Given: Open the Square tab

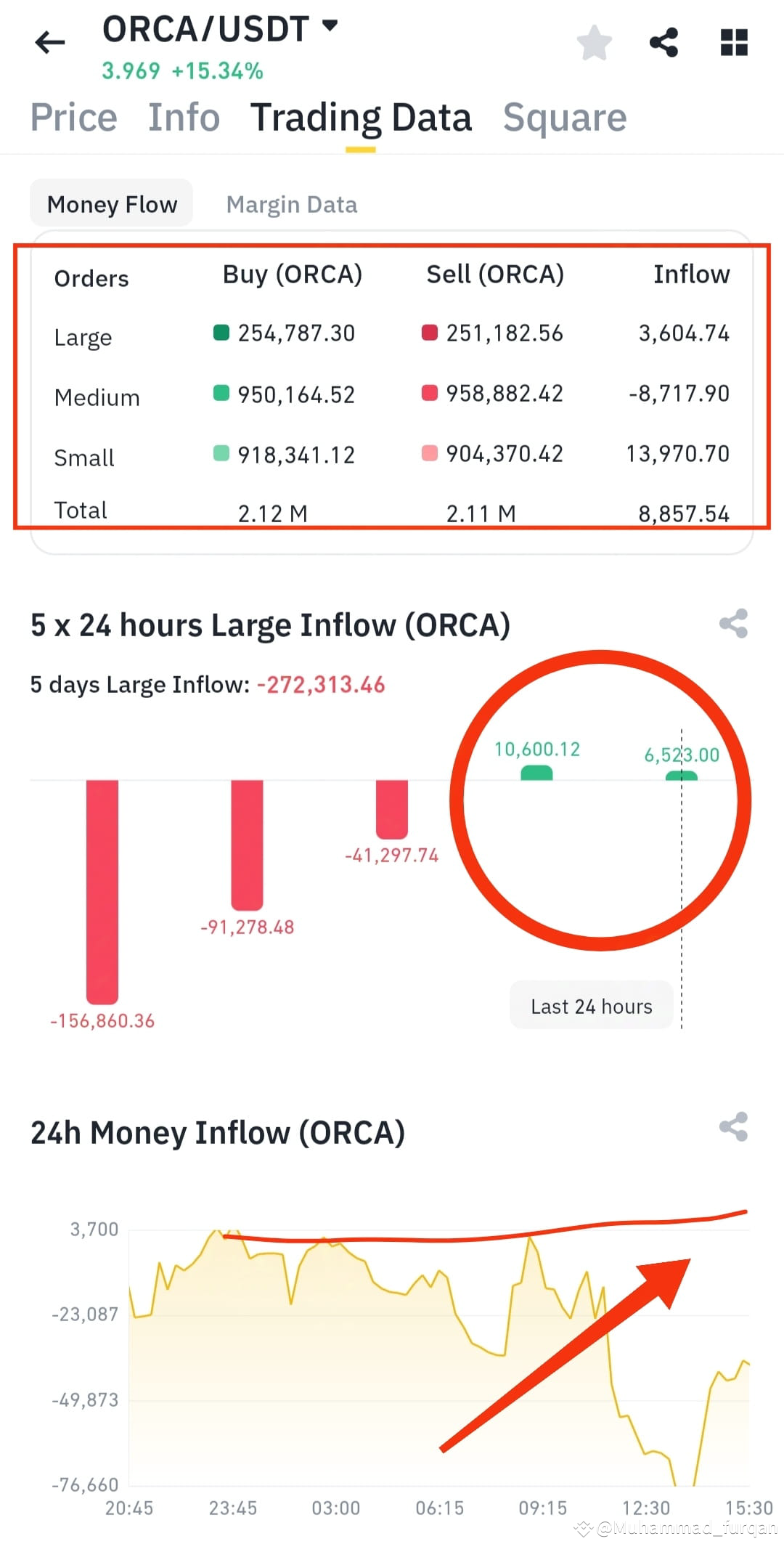Looking at the screenshot, I should tap(565, 117).
